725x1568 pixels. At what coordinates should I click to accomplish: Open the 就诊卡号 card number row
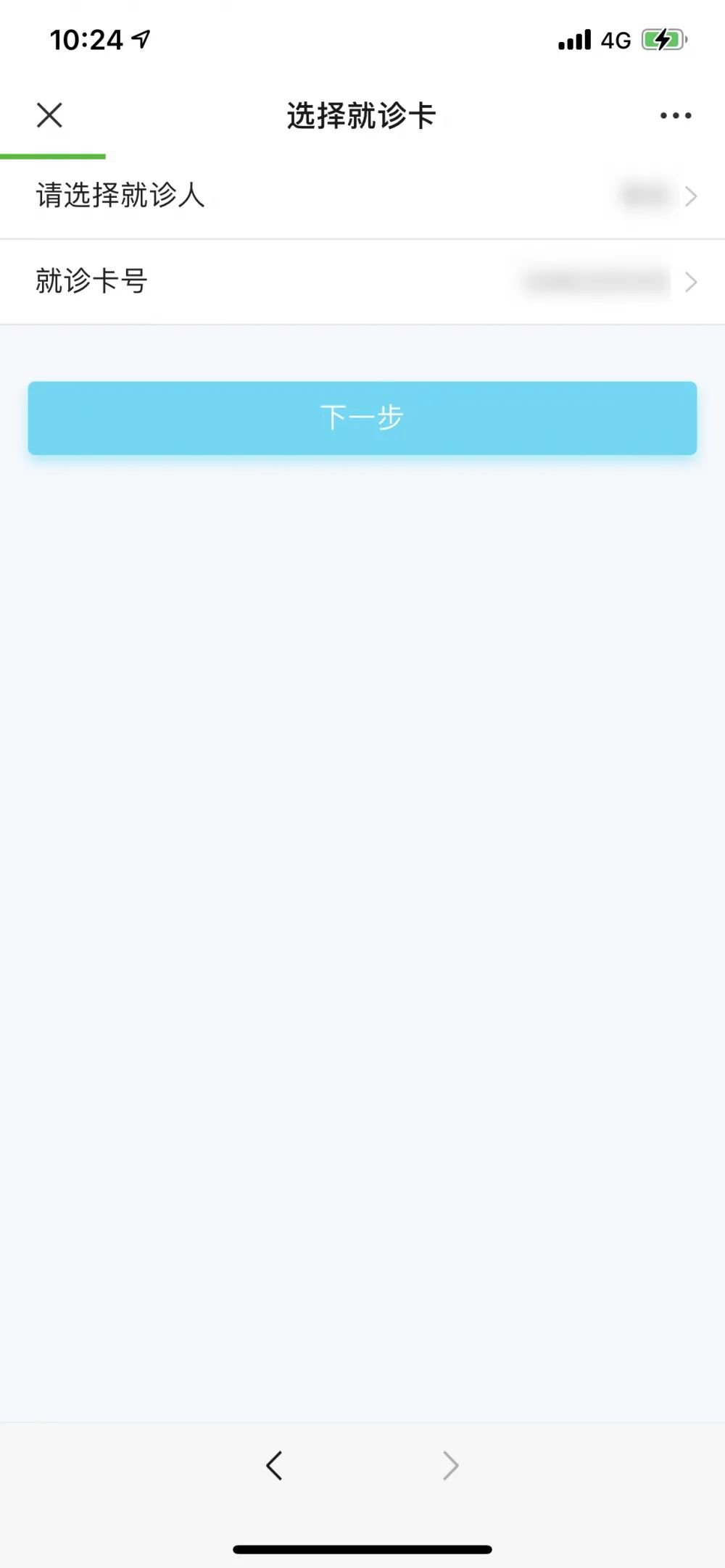[362, 281]
